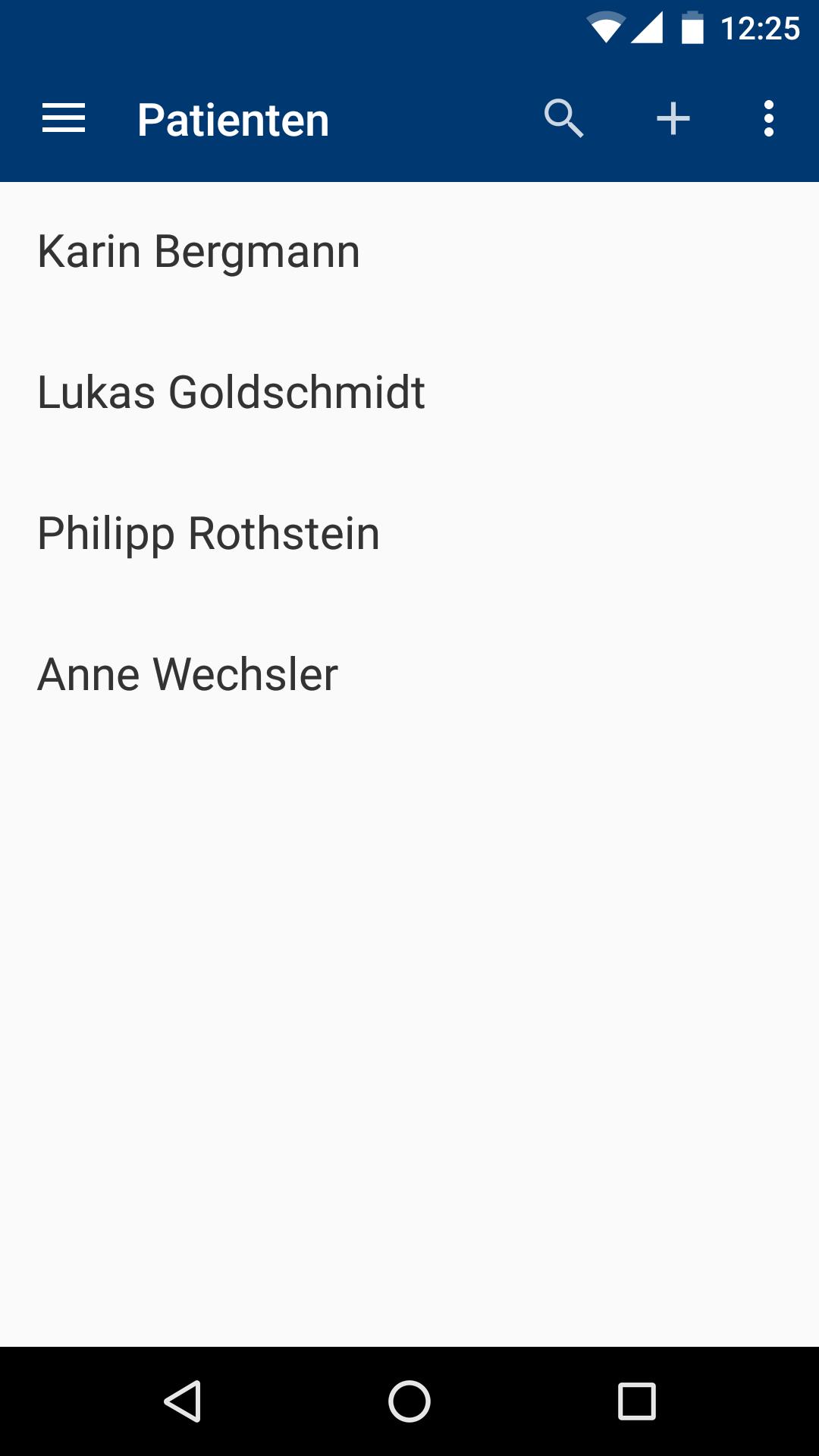
Task: Open the navigation drawer menu
Action: click(64, 119)
